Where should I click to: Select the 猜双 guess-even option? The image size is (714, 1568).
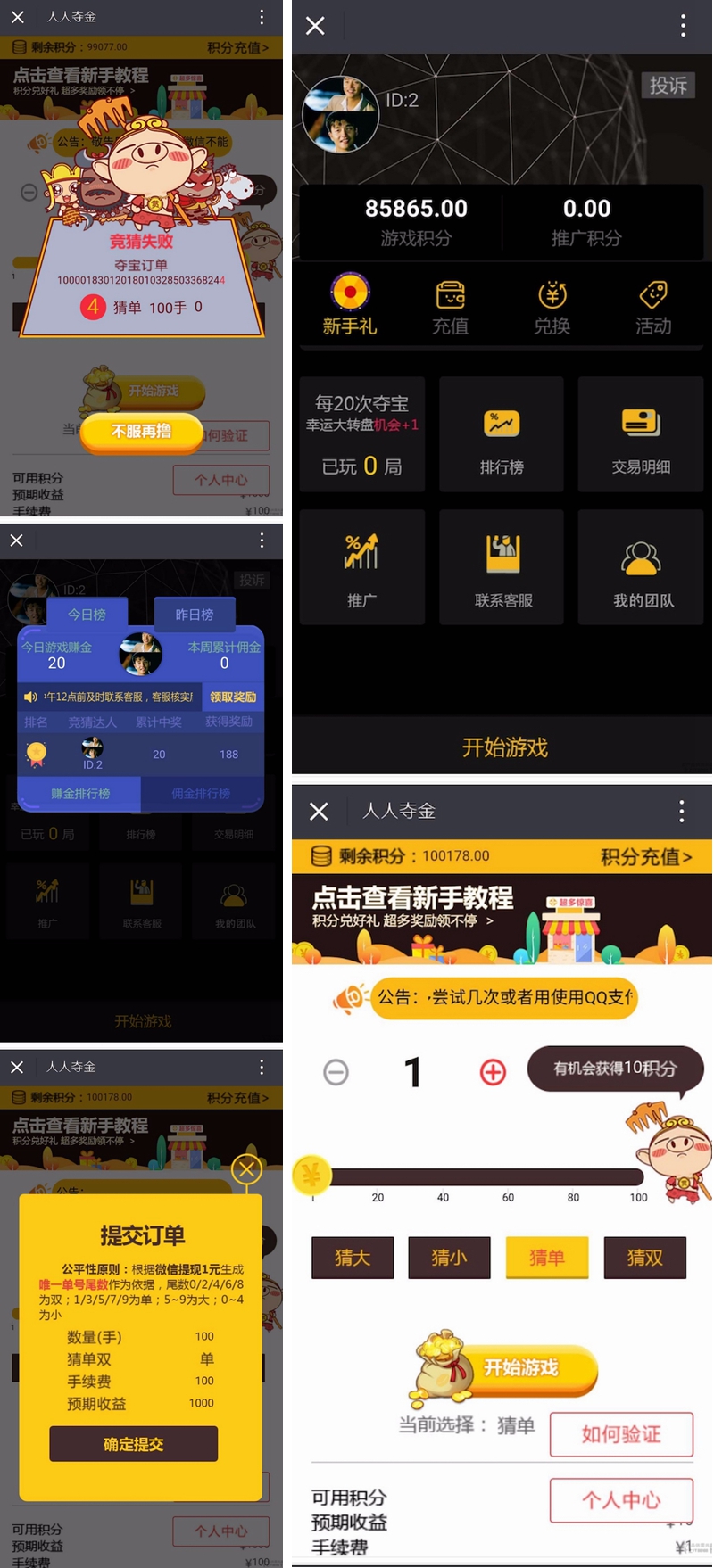pyautogui.click(x=644, y=1258)
